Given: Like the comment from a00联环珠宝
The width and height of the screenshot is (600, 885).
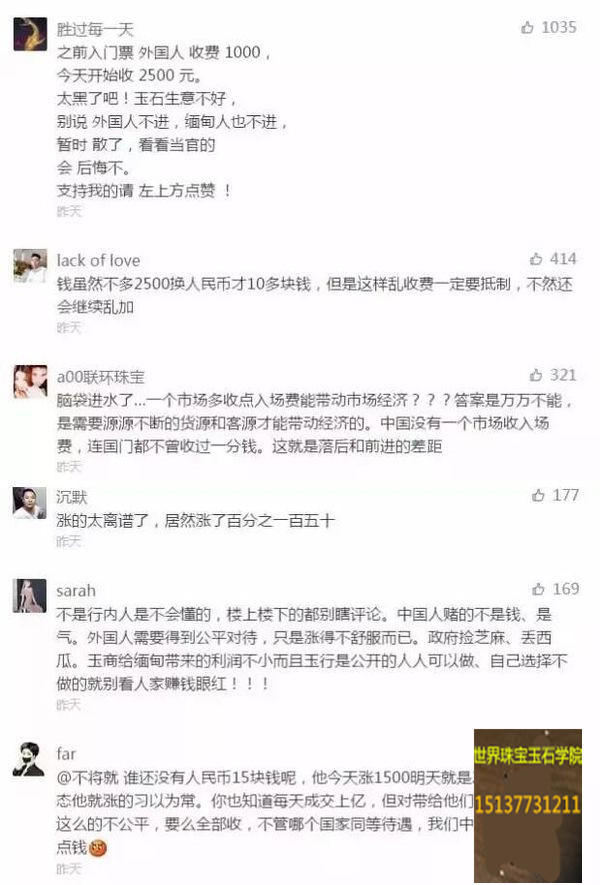Looking at the screenshot, I should click(536, 375).
